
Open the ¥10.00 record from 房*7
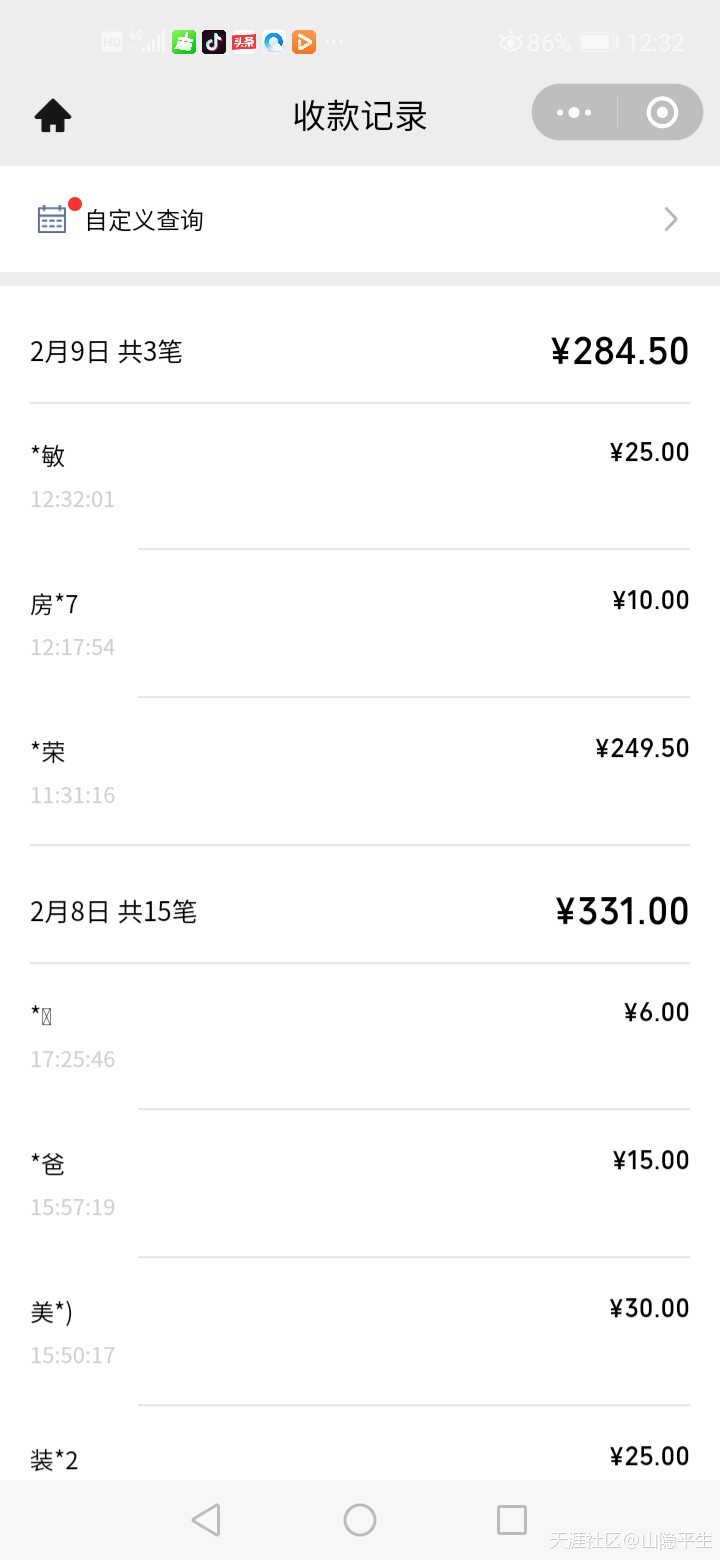coord(360,624)
